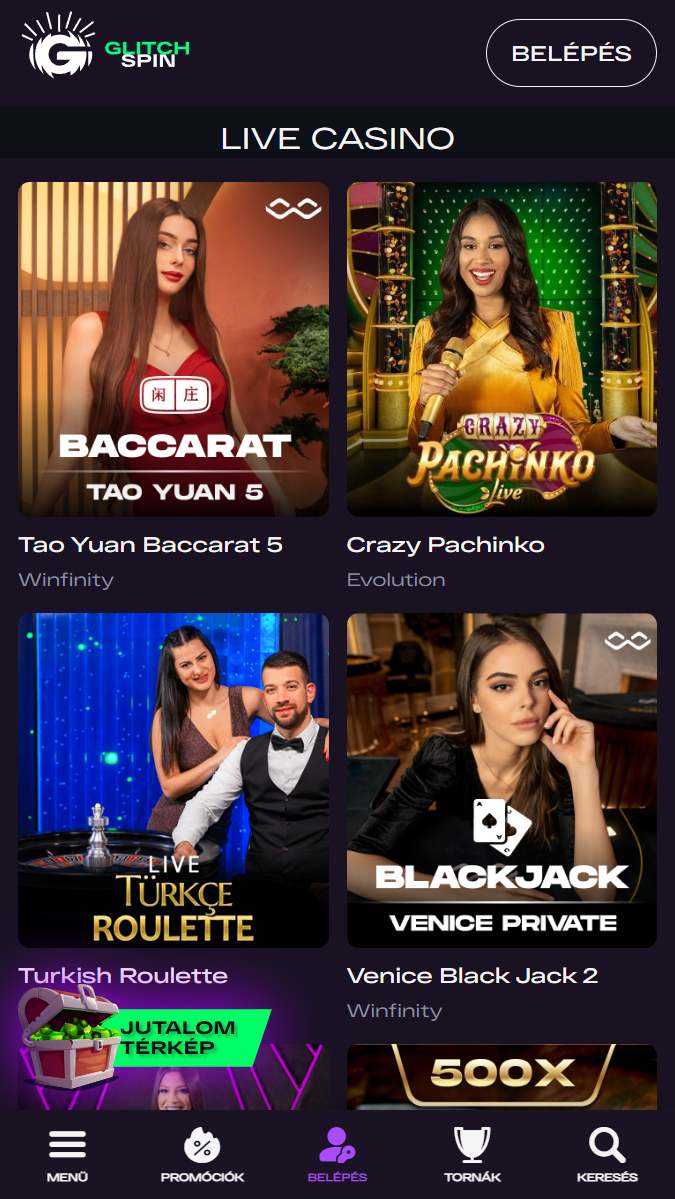Switch to the Tornák tab
This screenshot has height=1199, width=675.
tap(472, 1155)
